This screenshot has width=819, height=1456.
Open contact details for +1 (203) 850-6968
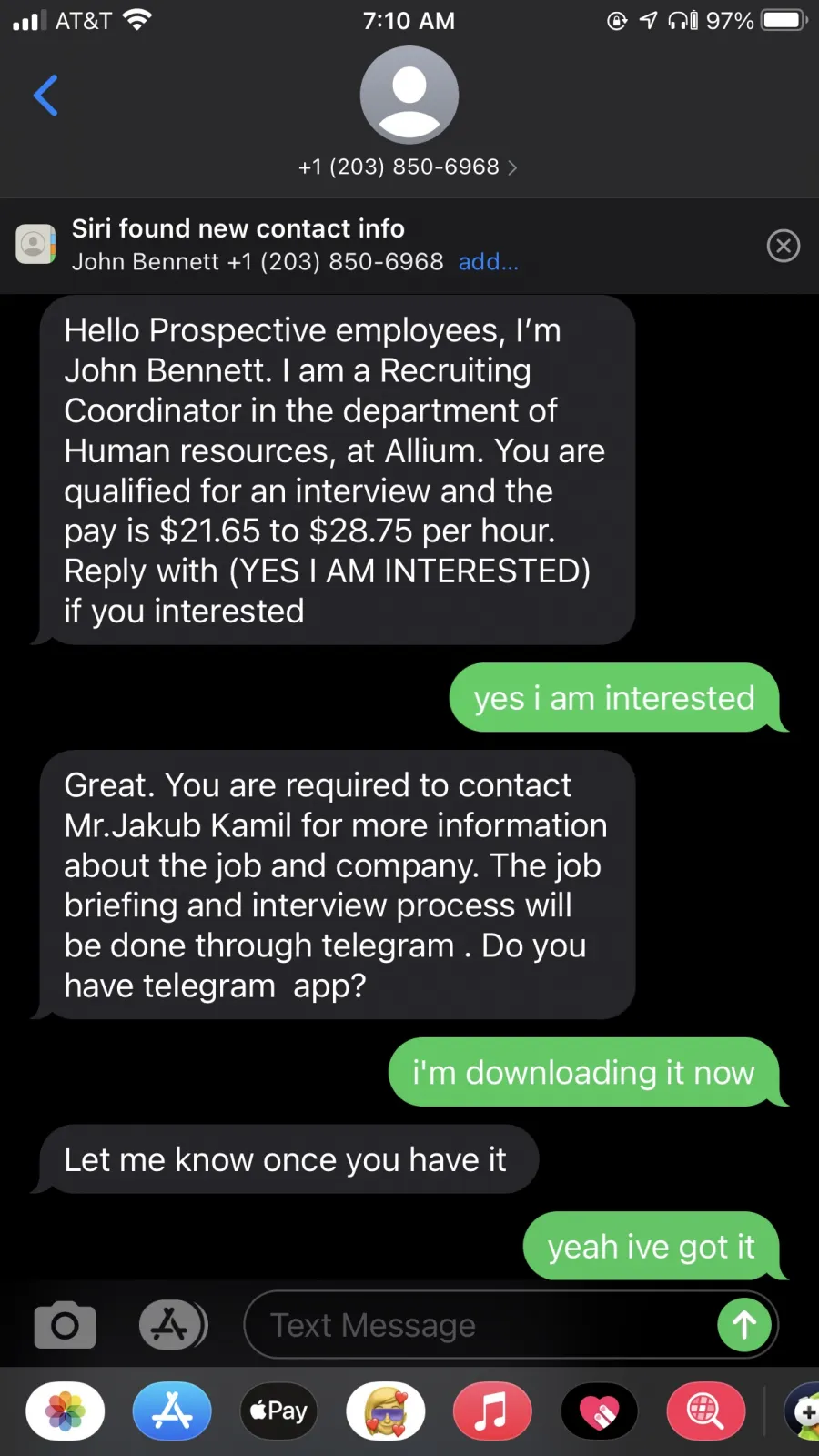[x=409, y=167]
